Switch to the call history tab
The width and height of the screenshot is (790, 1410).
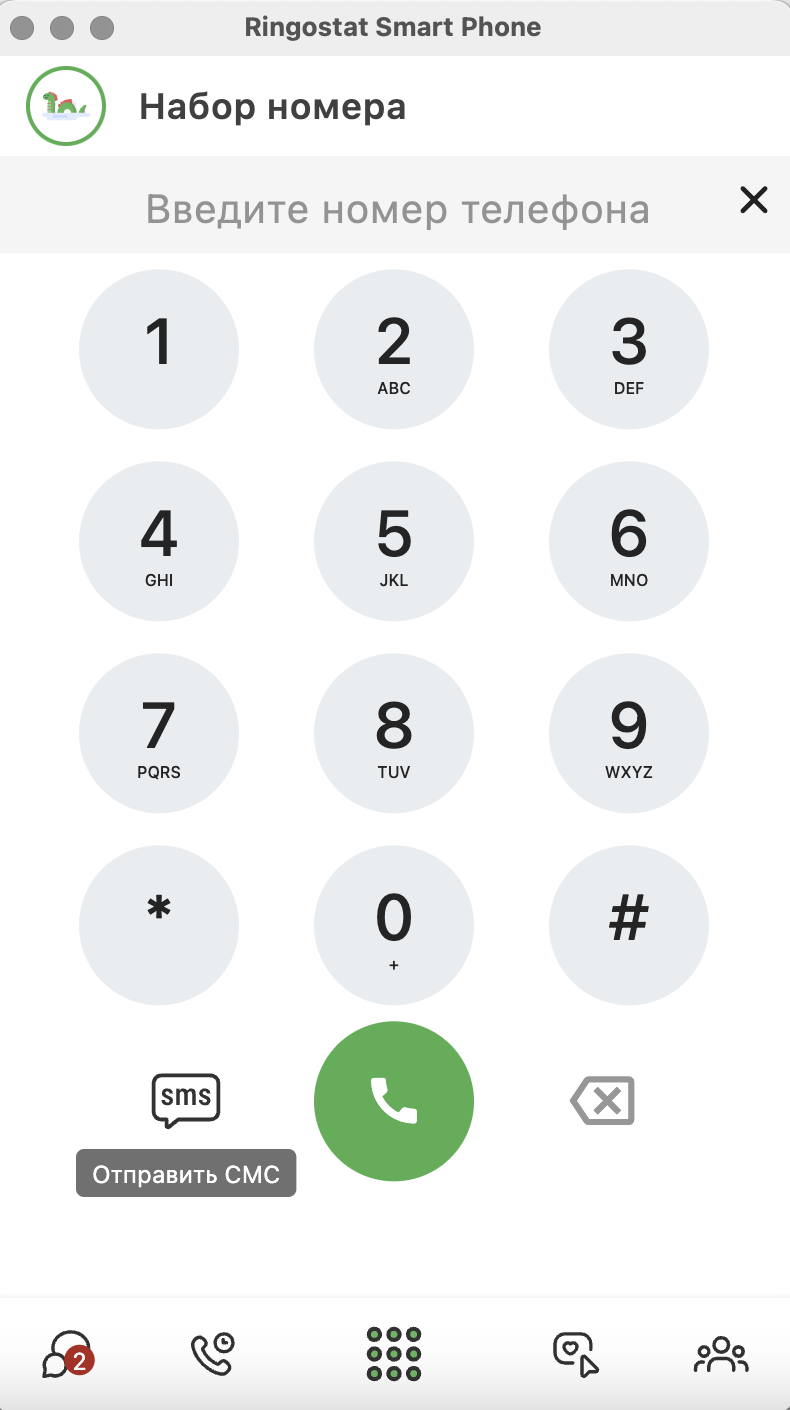(212, 1354)
